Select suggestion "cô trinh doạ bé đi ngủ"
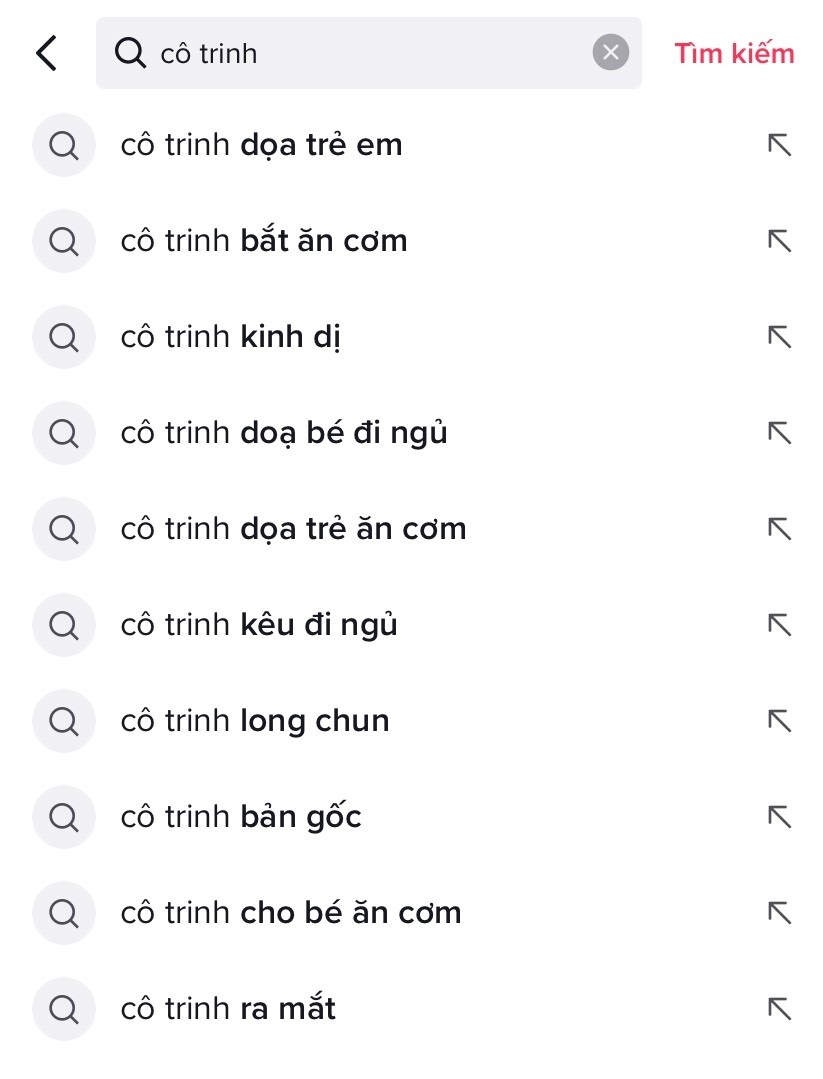The image size is (823, 1079). (x=284, y=433)
